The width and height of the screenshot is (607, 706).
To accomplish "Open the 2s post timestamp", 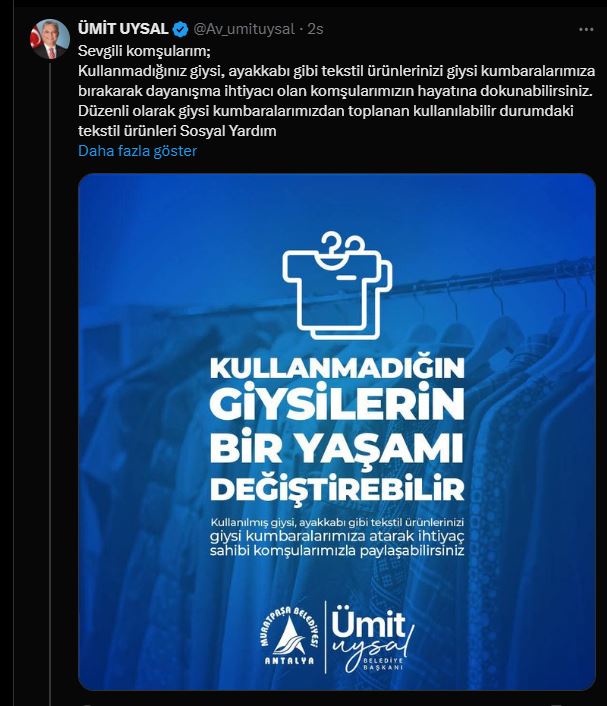I will [x=315, y=29].
